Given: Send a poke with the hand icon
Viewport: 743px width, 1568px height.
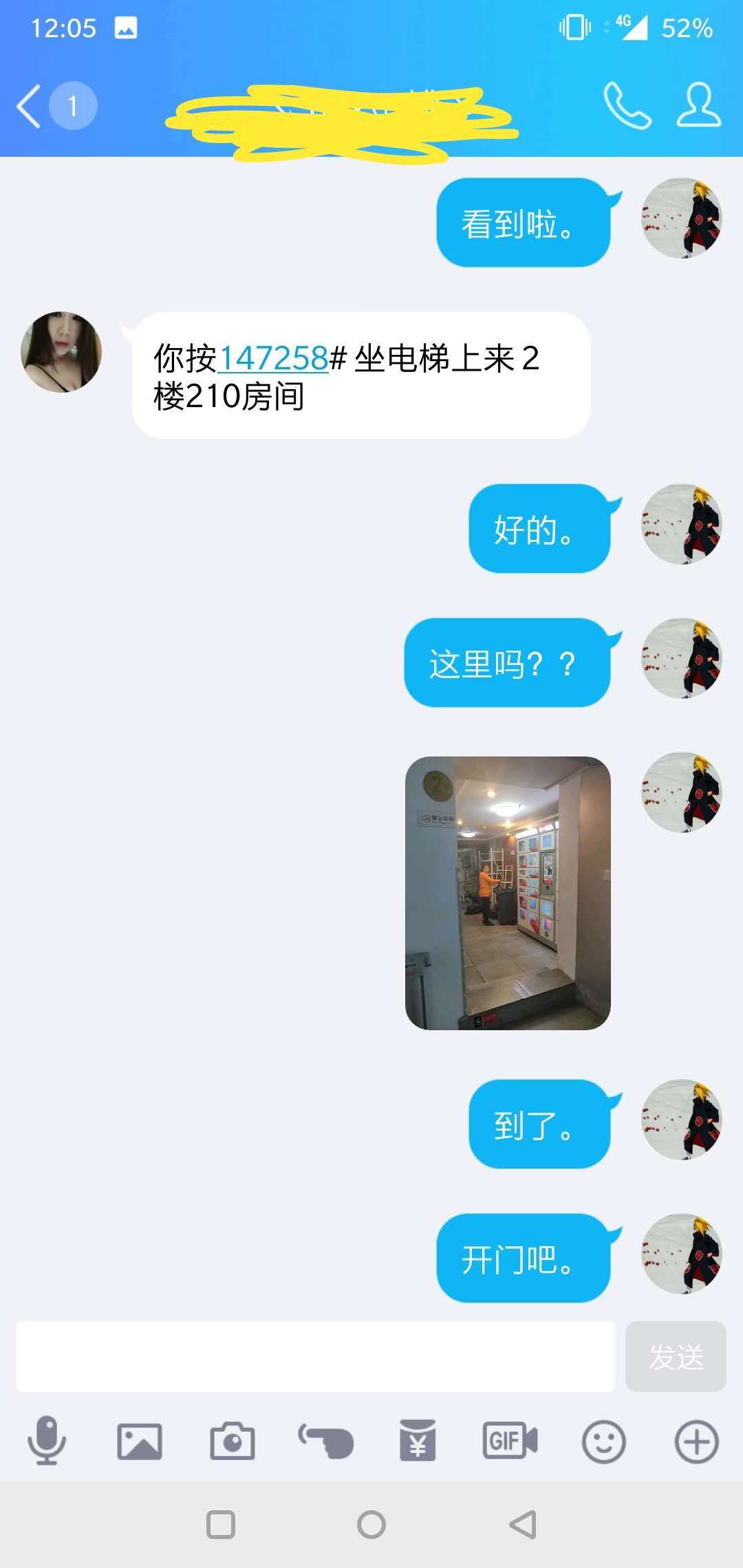Looking at the screenshot, I should pos(325,1441).
